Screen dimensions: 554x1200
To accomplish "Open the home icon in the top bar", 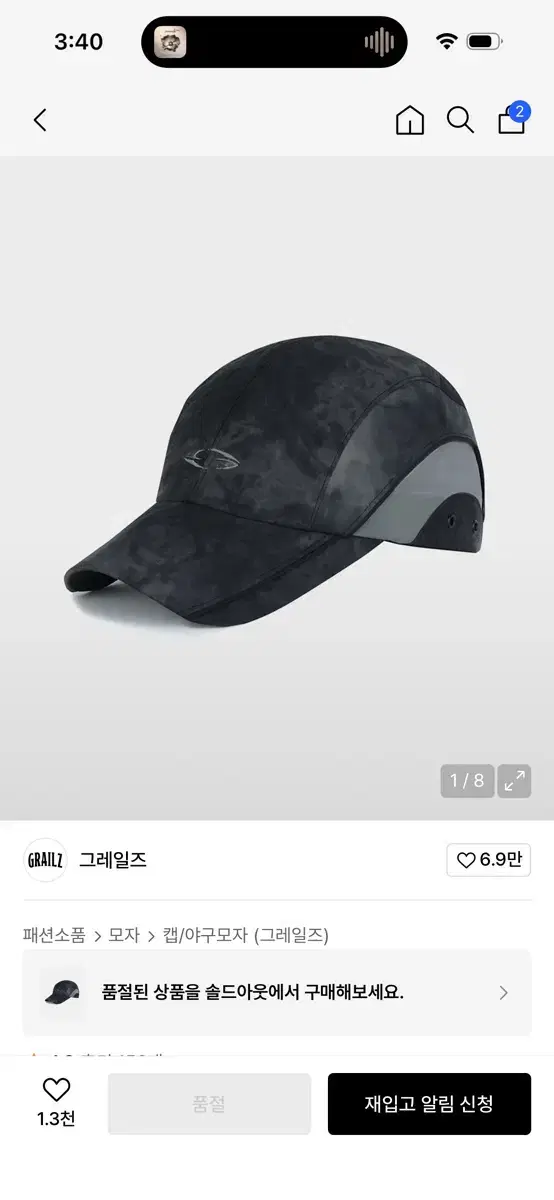I will (x=410, y=120).
